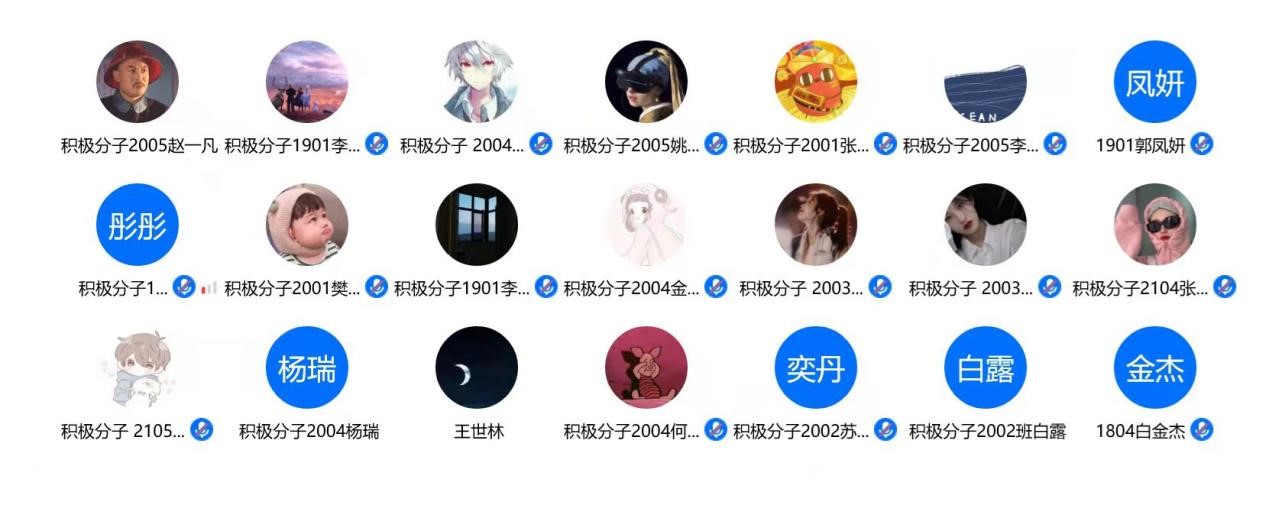Screen dimensions: 1269x505
Task: Select participant 积极分子2005姚 with VR headset avatar
Action: coord(646,82)
